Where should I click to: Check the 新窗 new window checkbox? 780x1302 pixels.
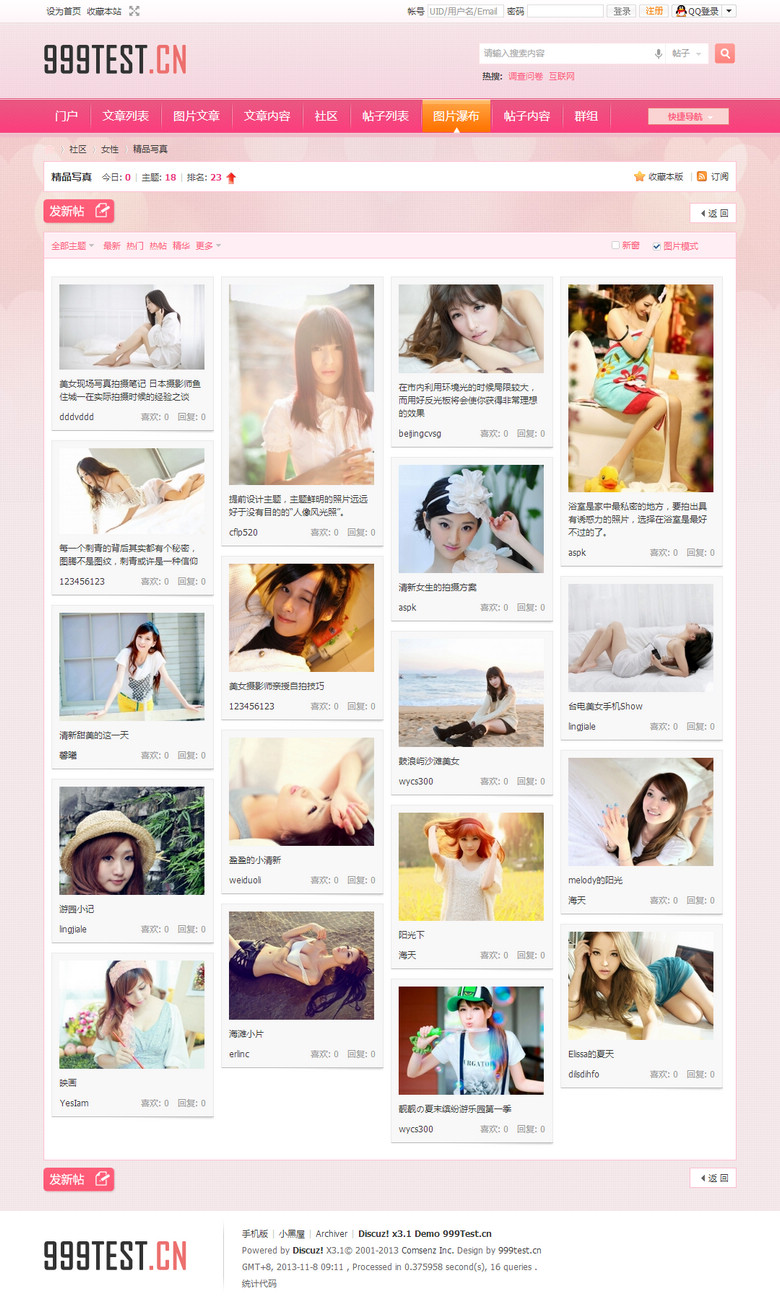(x=615, y=246)
